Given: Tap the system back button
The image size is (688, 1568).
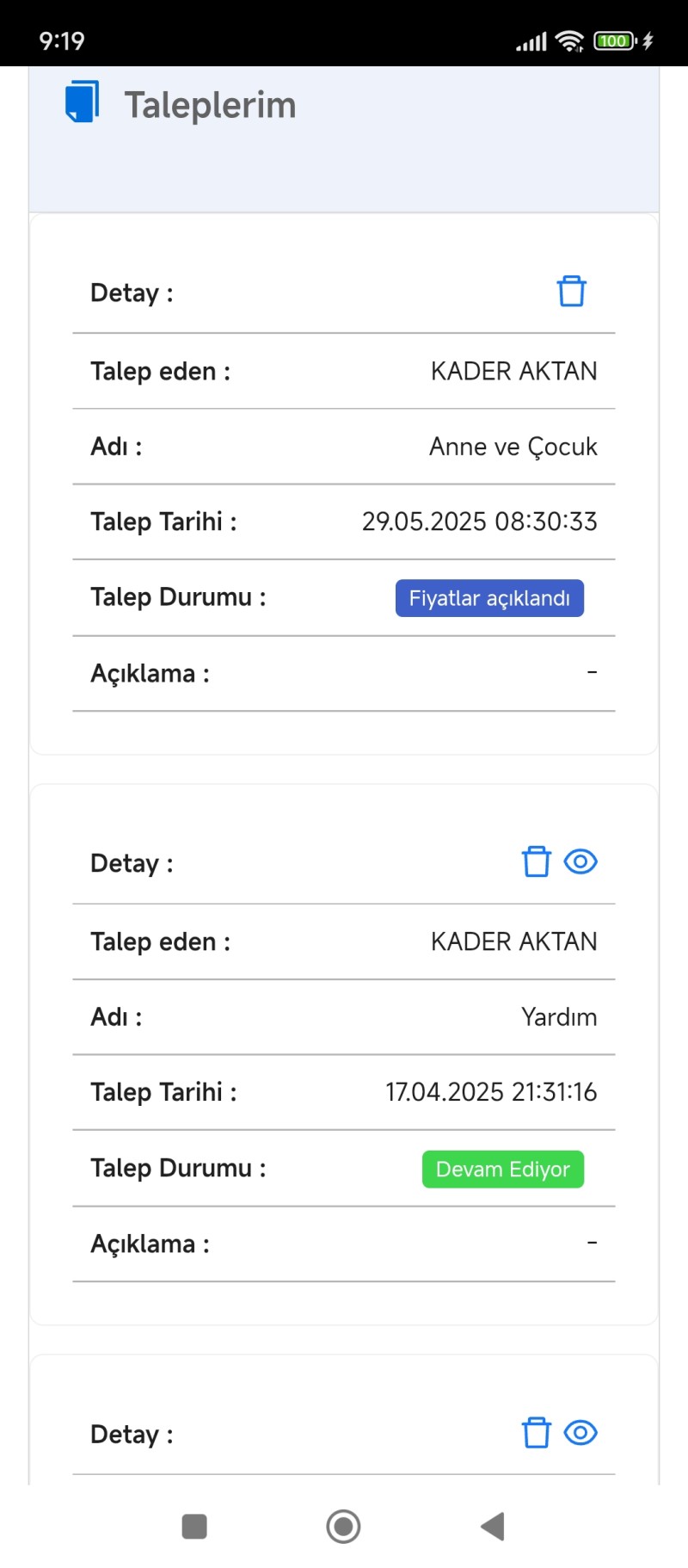Looking at the screenshot, I should [492, 1527].
